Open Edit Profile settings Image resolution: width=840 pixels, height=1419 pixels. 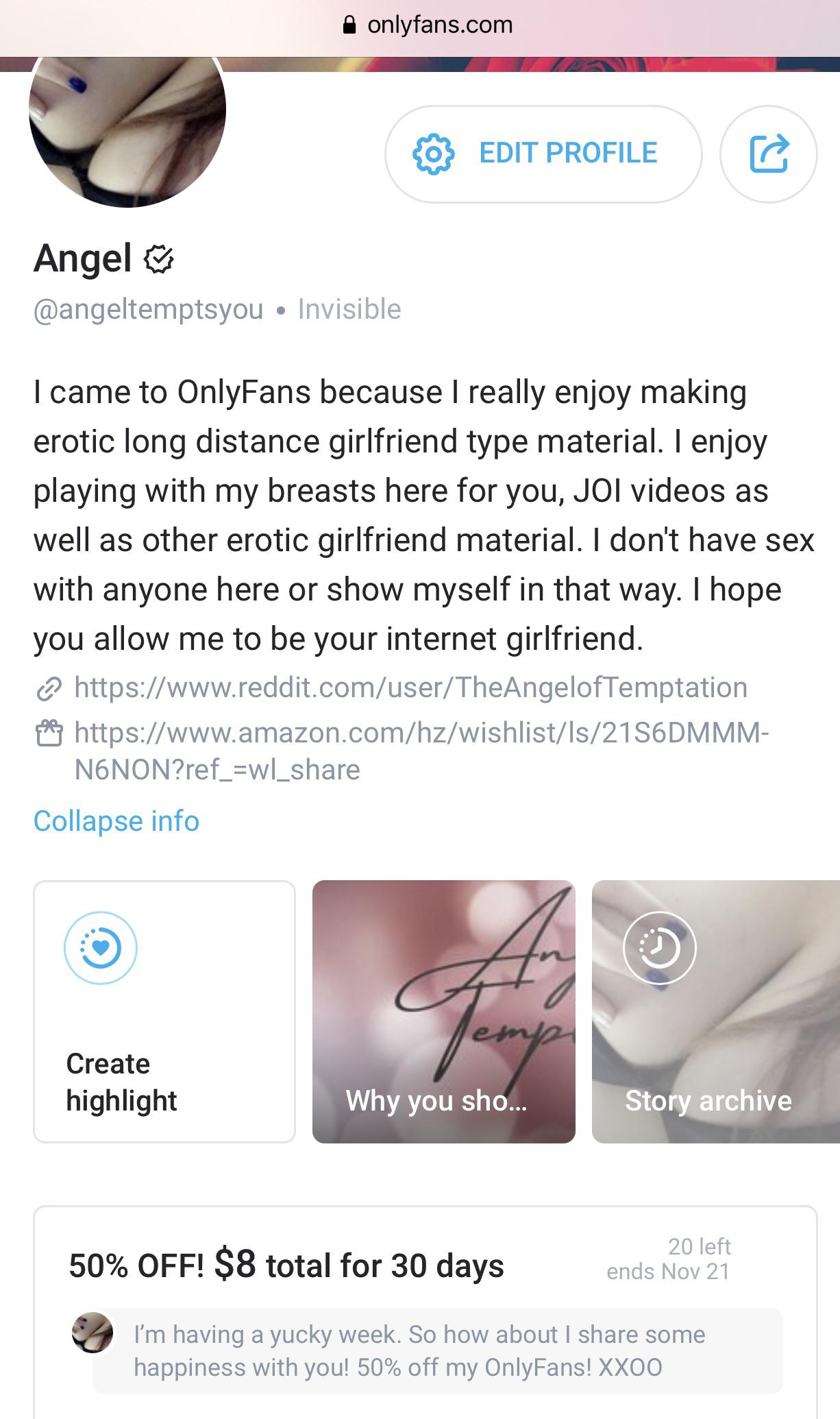pos(543,154)
